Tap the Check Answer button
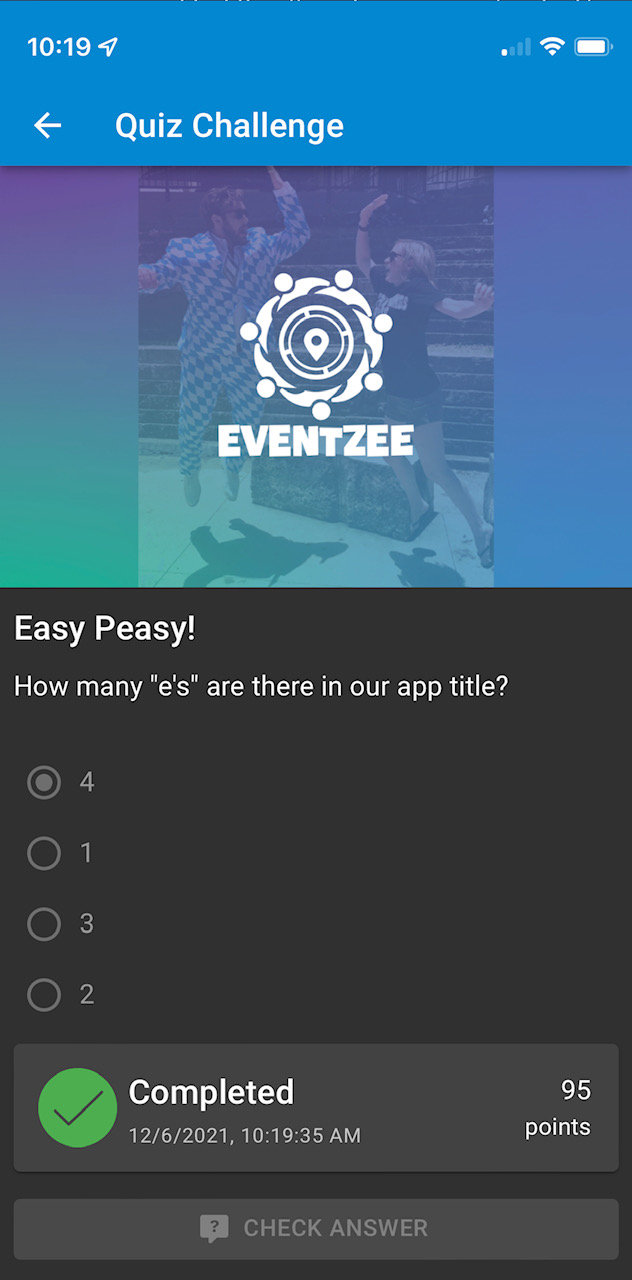632x1280 pixels. pyautogui.click(x=316, y=1228)
